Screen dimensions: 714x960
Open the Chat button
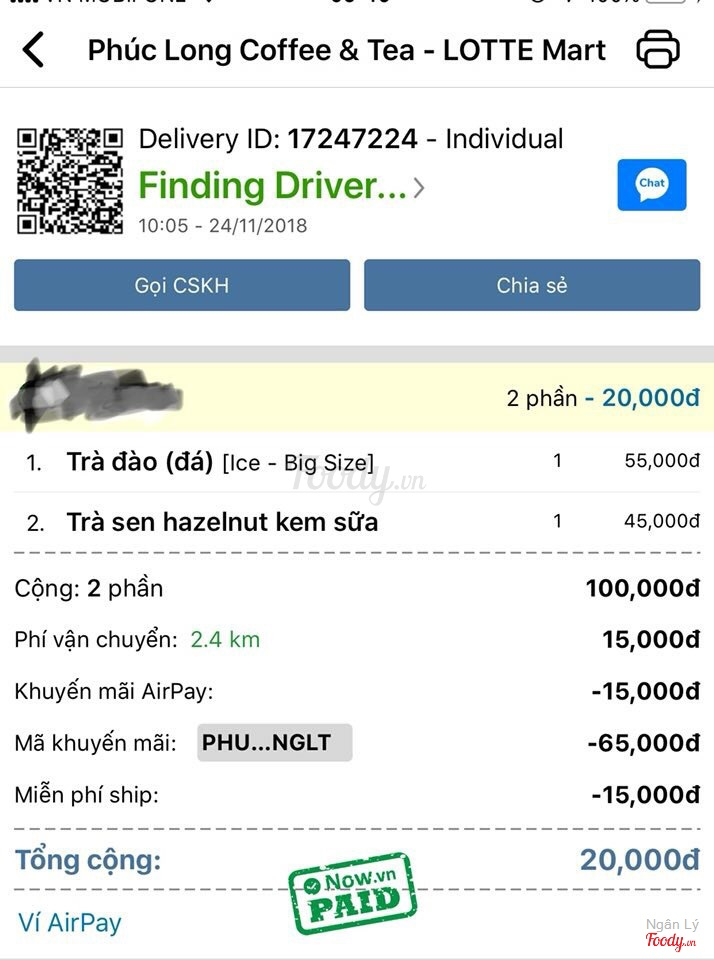pos(651,184)
